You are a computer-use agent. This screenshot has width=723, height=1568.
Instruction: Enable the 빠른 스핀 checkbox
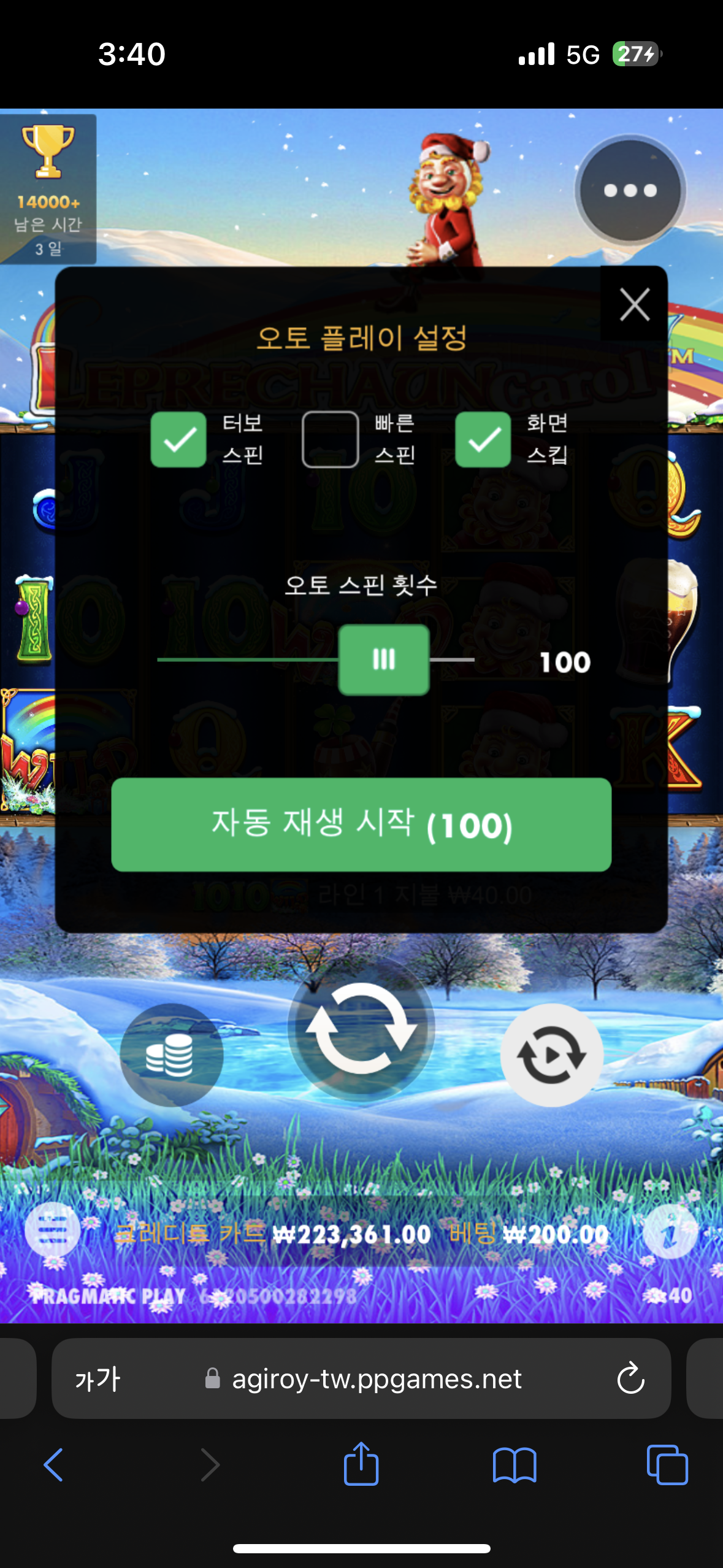tap(331, 439)
